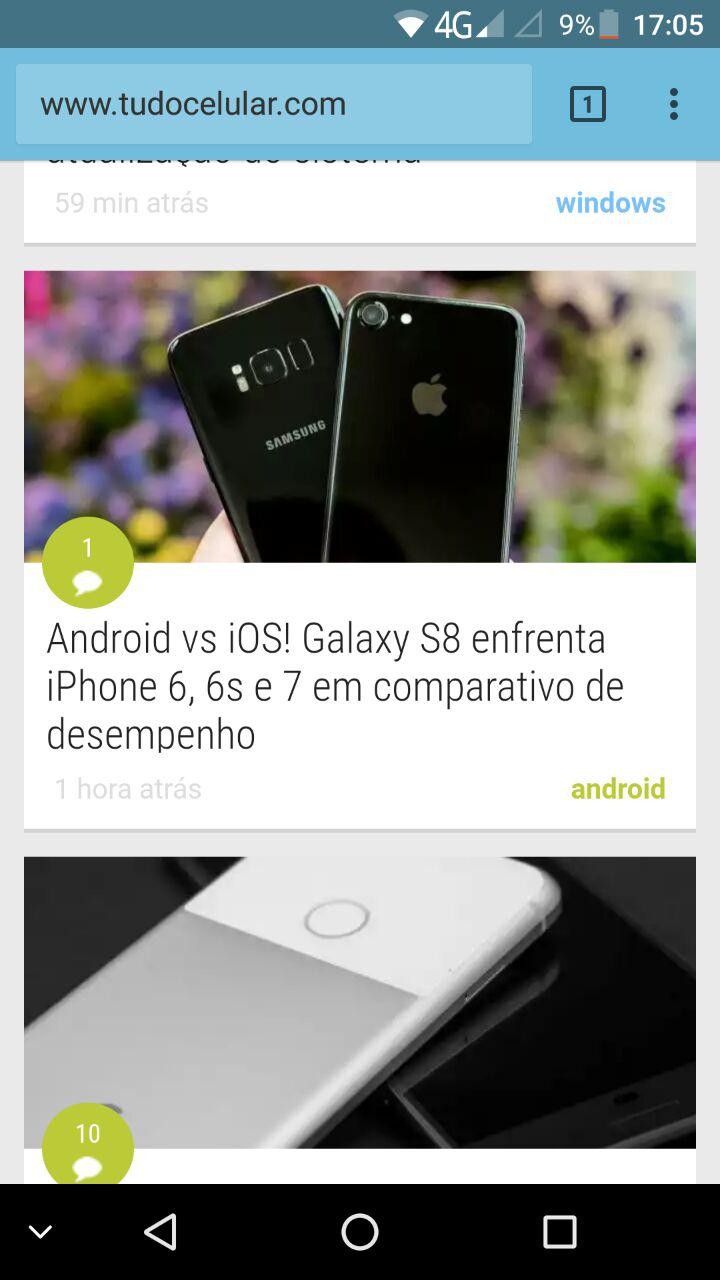Open the windows category link

[610, 203]
